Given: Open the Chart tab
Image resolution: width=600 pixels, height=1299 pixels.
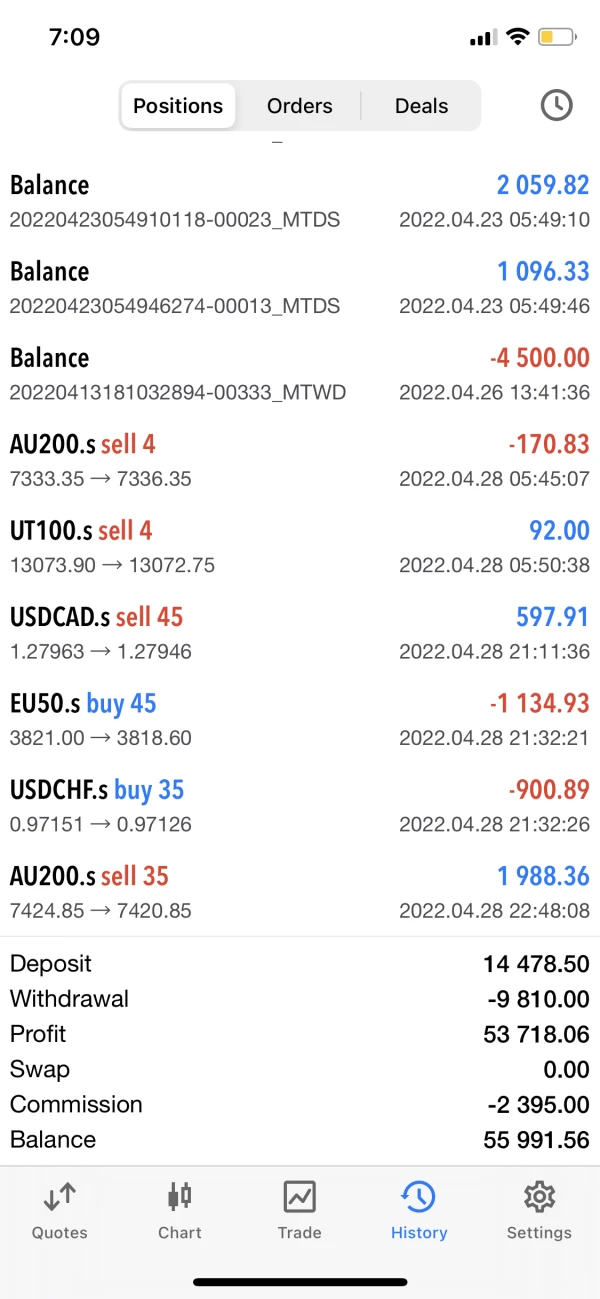Looking at the screenshot, I should (x=180, y=1210).
